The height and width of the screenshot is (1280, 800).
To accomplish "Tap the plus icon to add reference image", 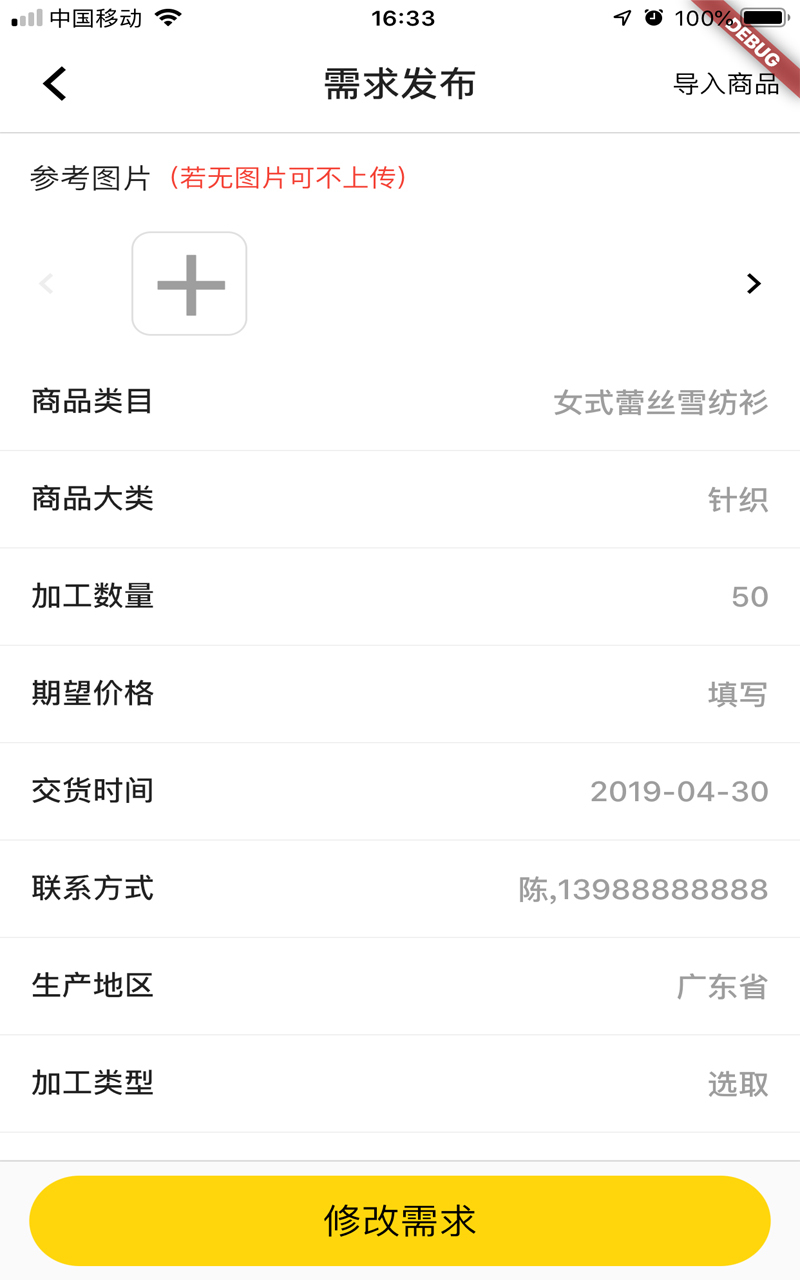I will [189, 283].
